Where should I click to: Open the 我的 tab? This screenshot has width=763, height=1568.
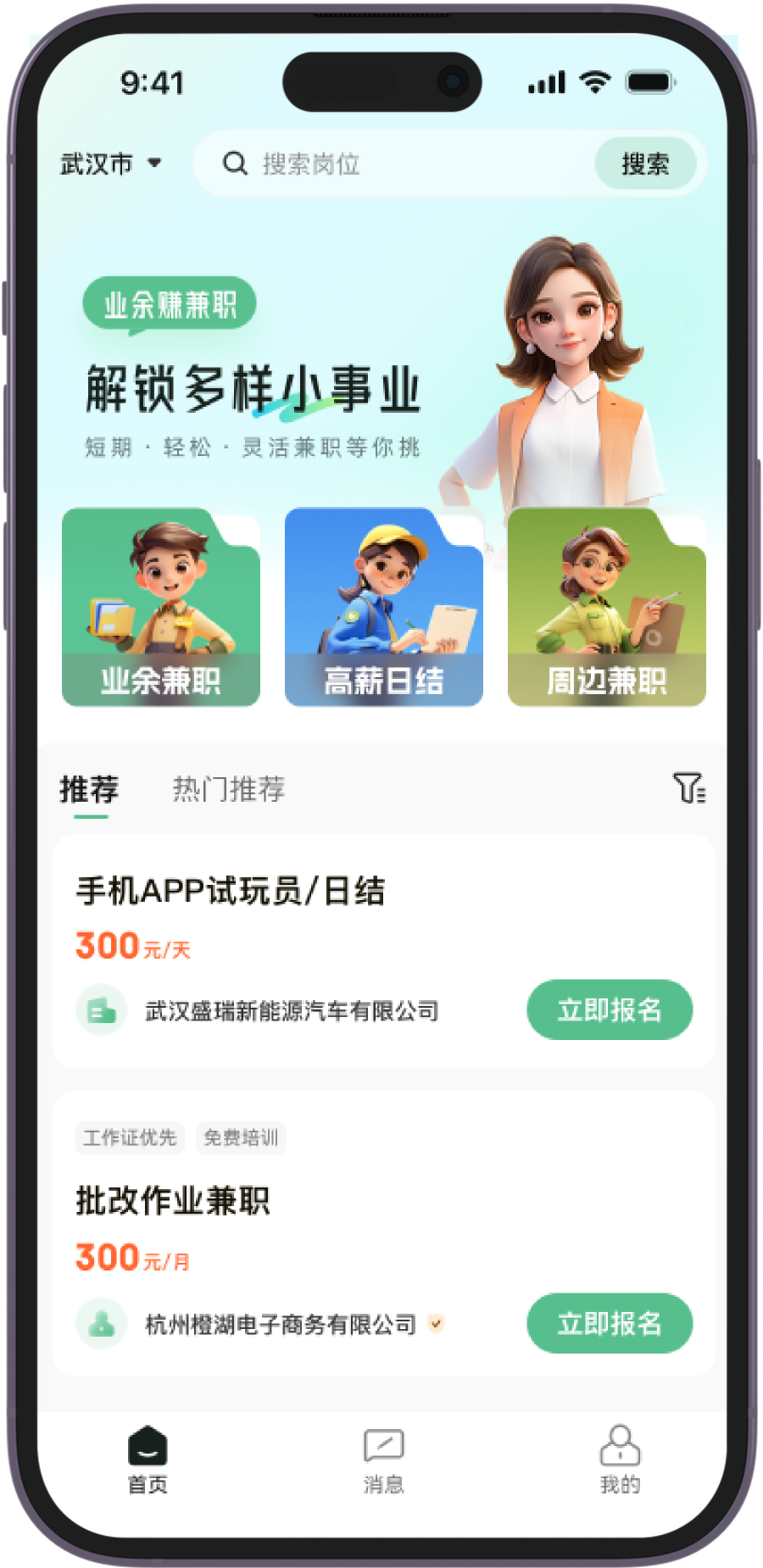pyautogui.click(x=620, y=1460)
